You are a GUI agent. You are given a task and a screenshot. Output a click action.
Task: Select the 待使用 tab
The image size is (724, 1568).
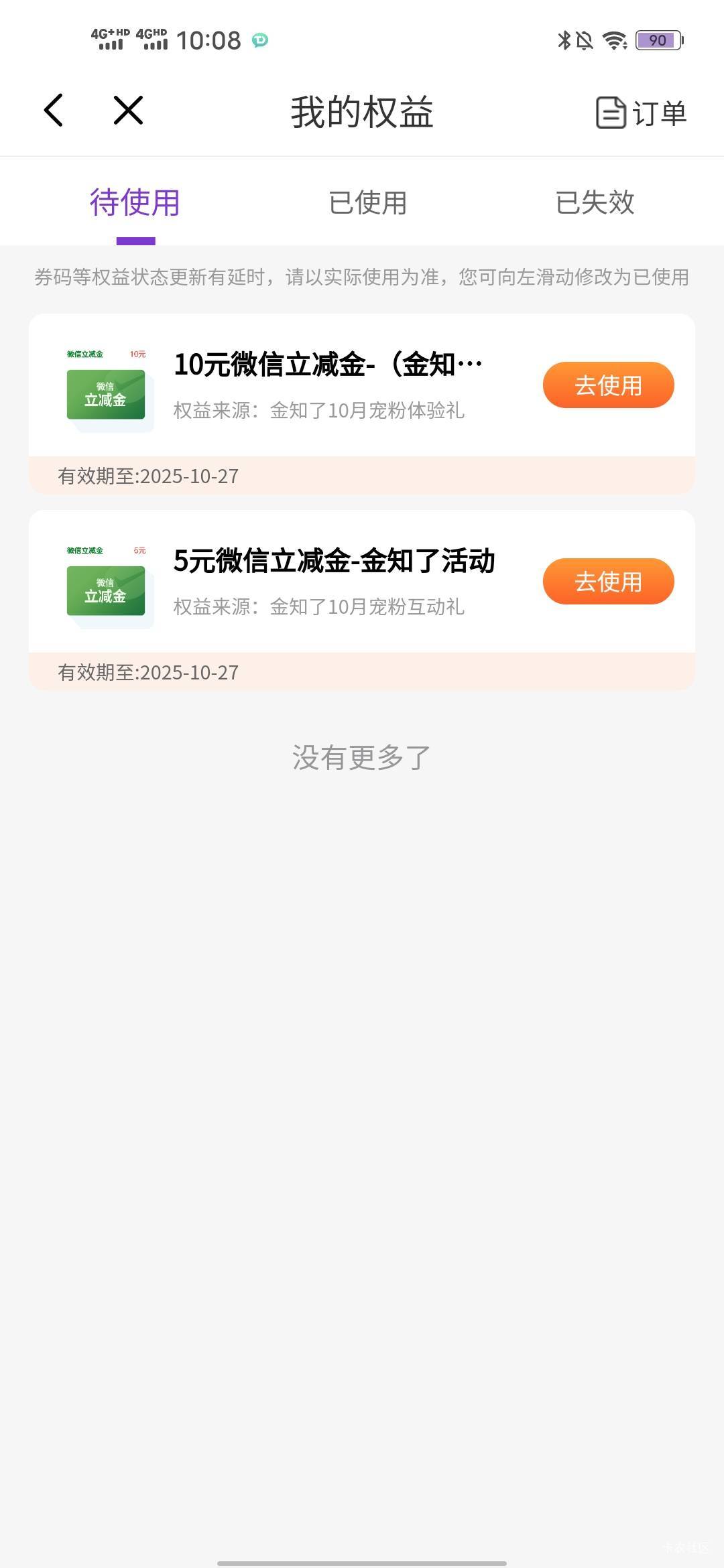[x=135, y=202]
